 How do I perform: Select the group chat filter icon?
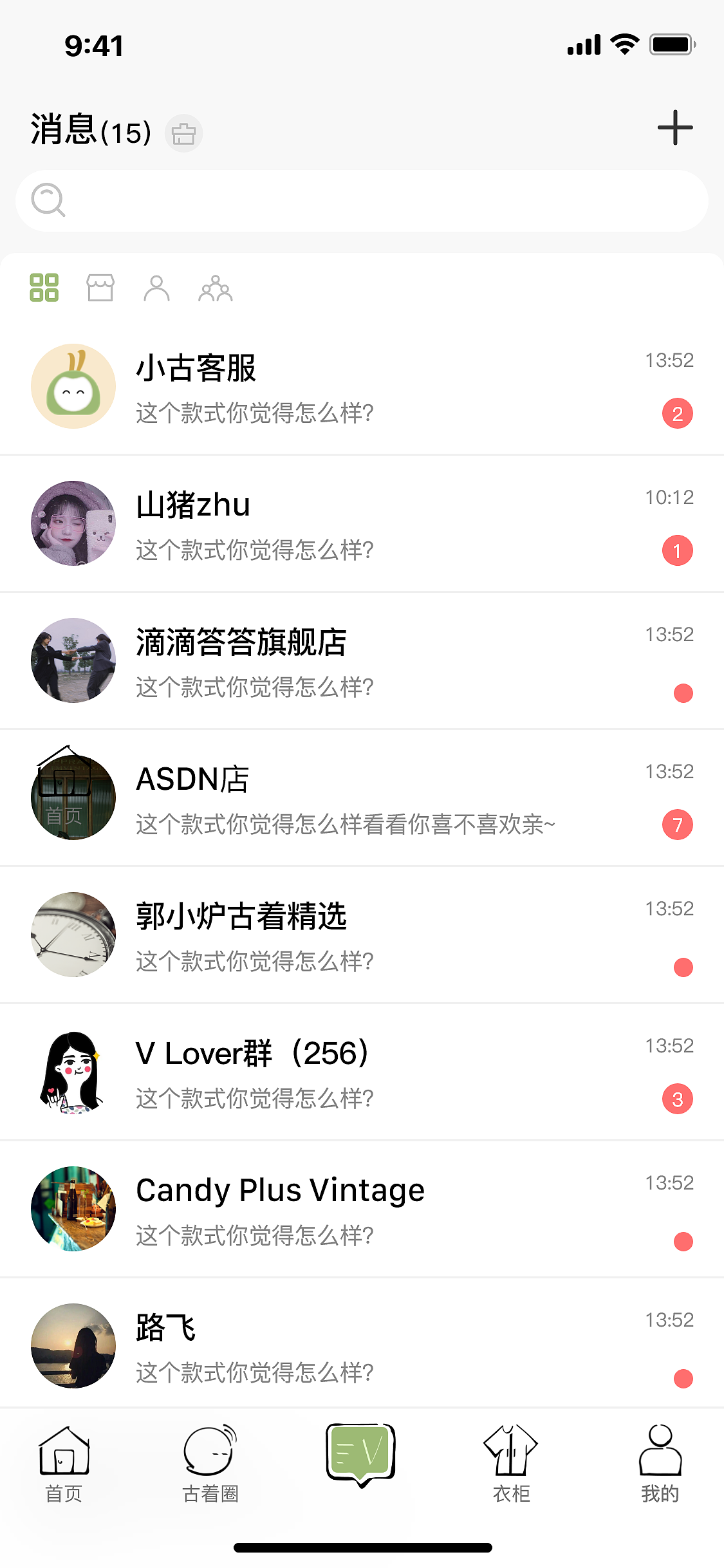(x=216, y=288)
